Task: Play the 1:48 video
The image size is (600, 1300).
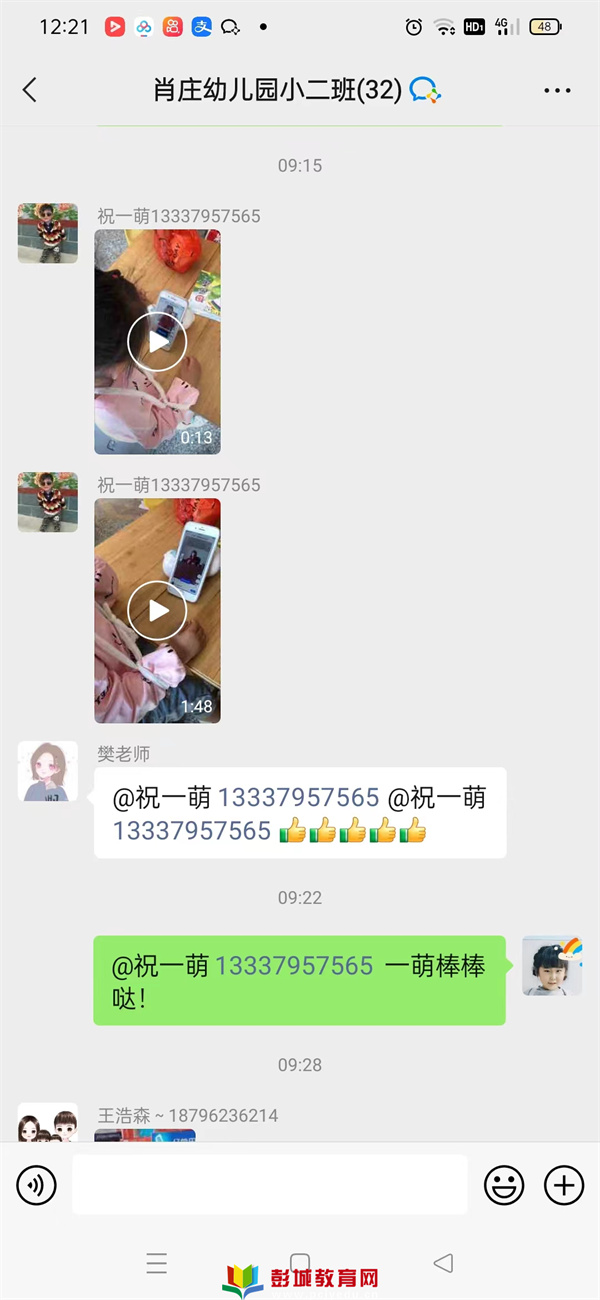Action: 157,610
